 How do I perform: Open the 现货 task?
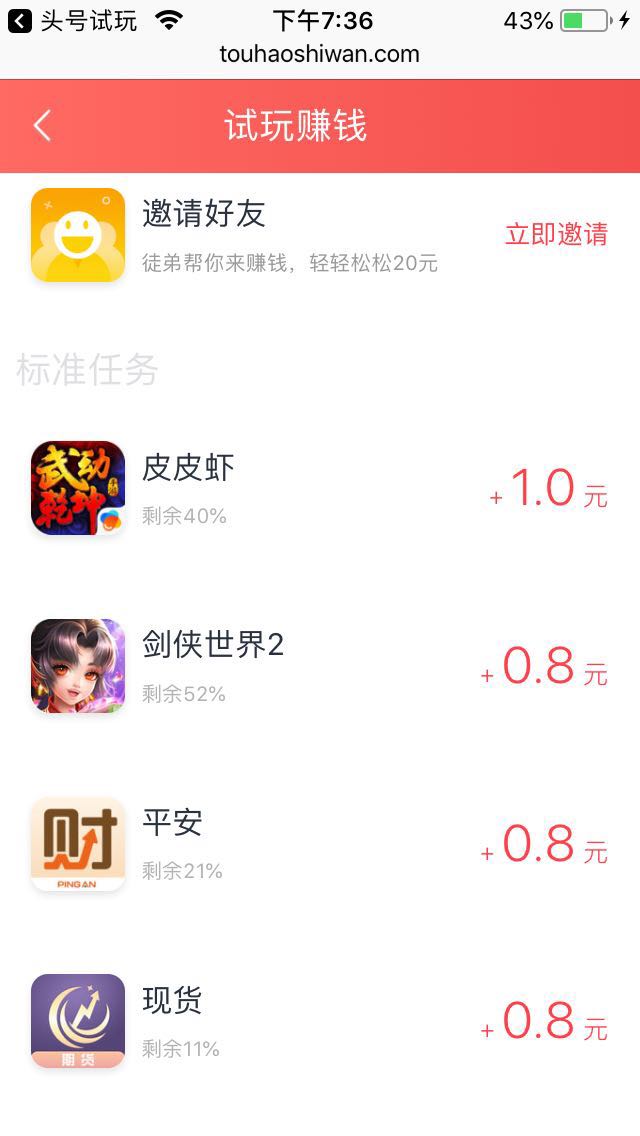tap(320, 1021)
